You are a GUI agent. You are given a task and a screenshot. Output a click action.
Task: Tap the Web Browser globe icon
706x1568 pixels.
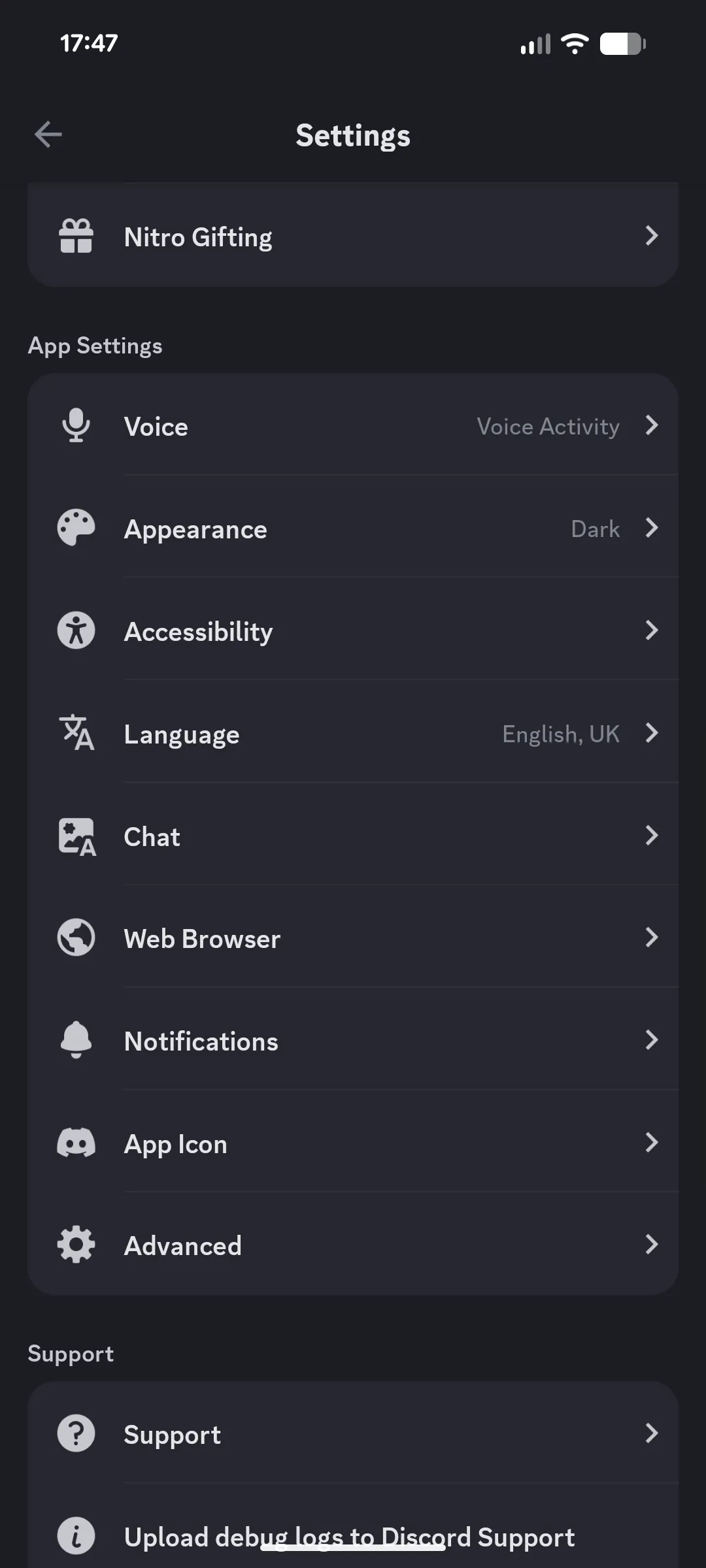76,938
